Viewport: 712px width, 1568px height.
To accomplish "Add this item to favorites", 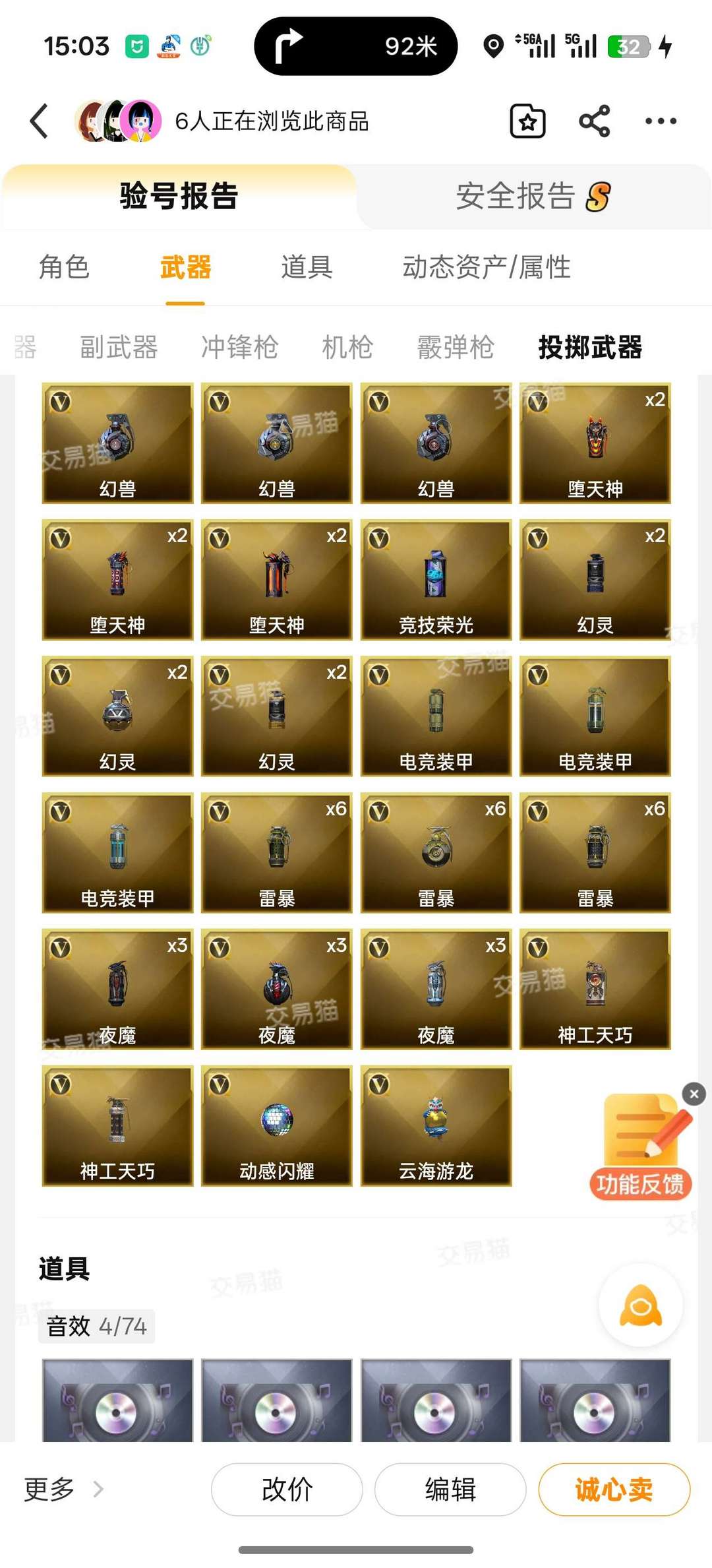I will (x=527, y=121).
